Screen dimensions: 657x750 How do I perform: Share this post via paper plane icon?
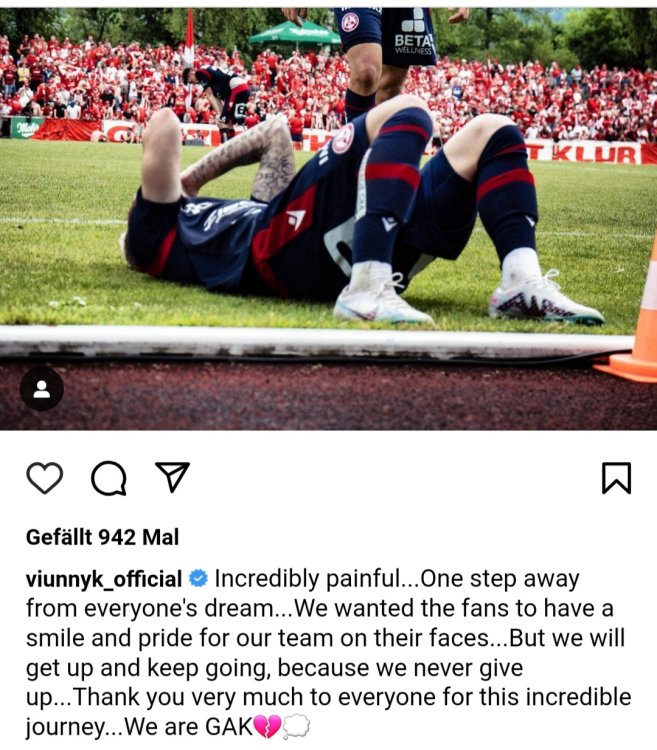click(173, 477)
